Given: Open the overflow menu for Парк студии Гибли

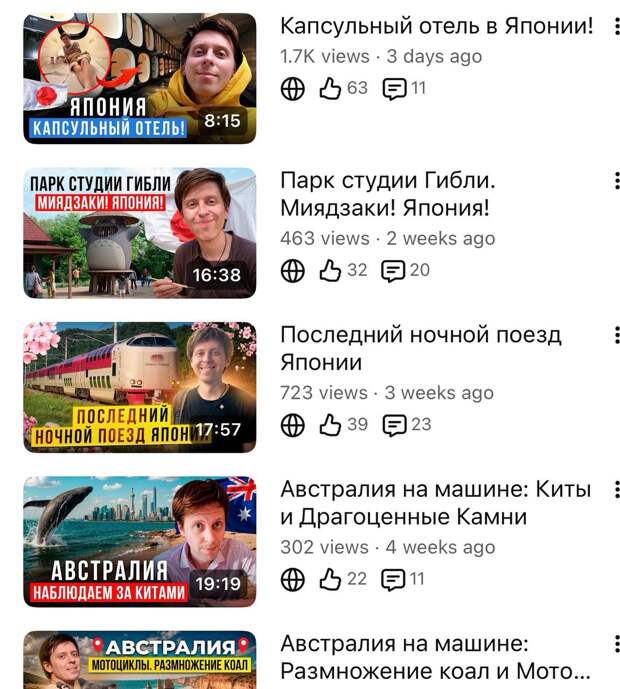Looking at the screenshot, I should [616, 181].
